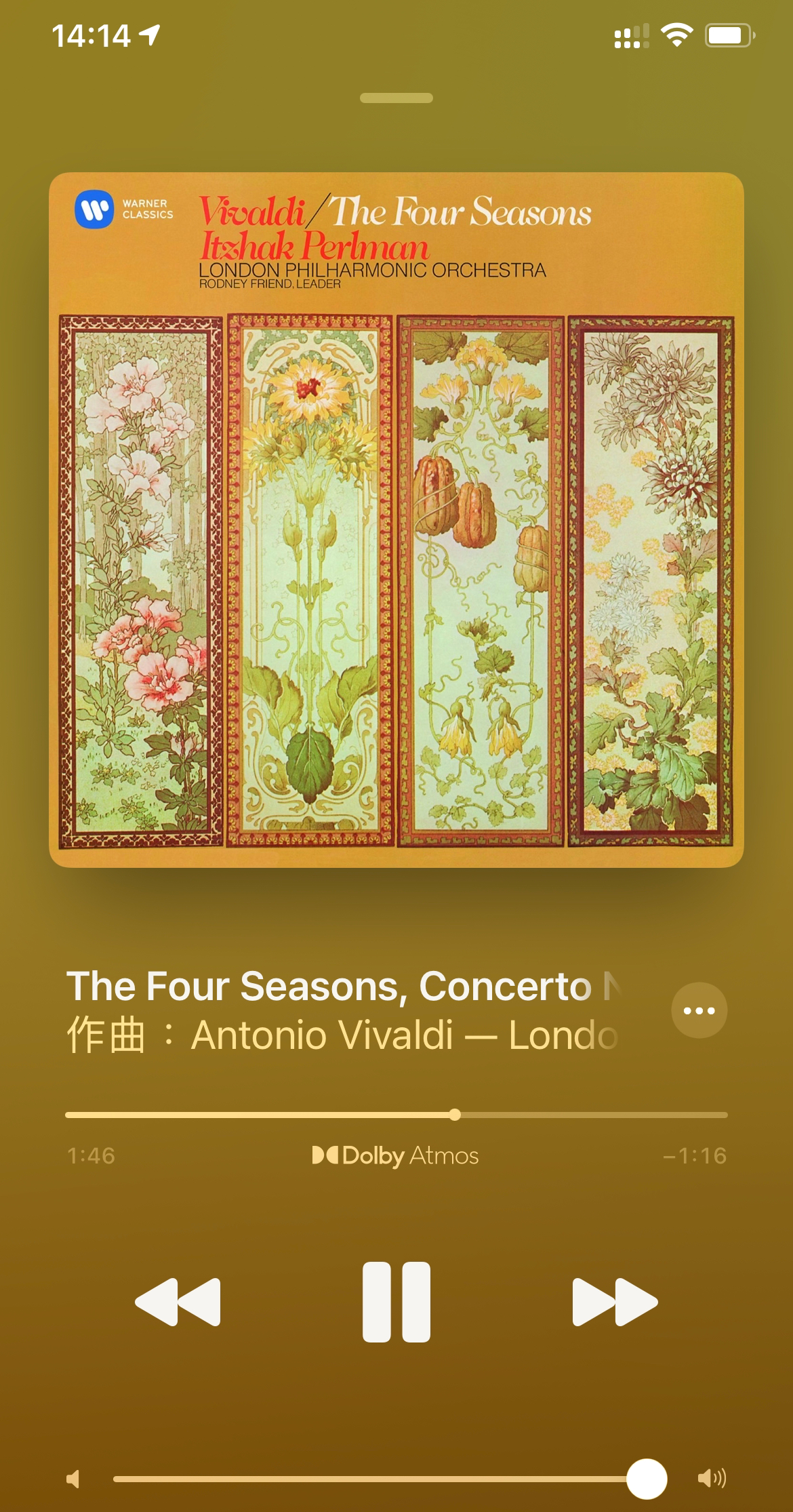
Task: Open the more options ellipsis button
Action: 699,1010
